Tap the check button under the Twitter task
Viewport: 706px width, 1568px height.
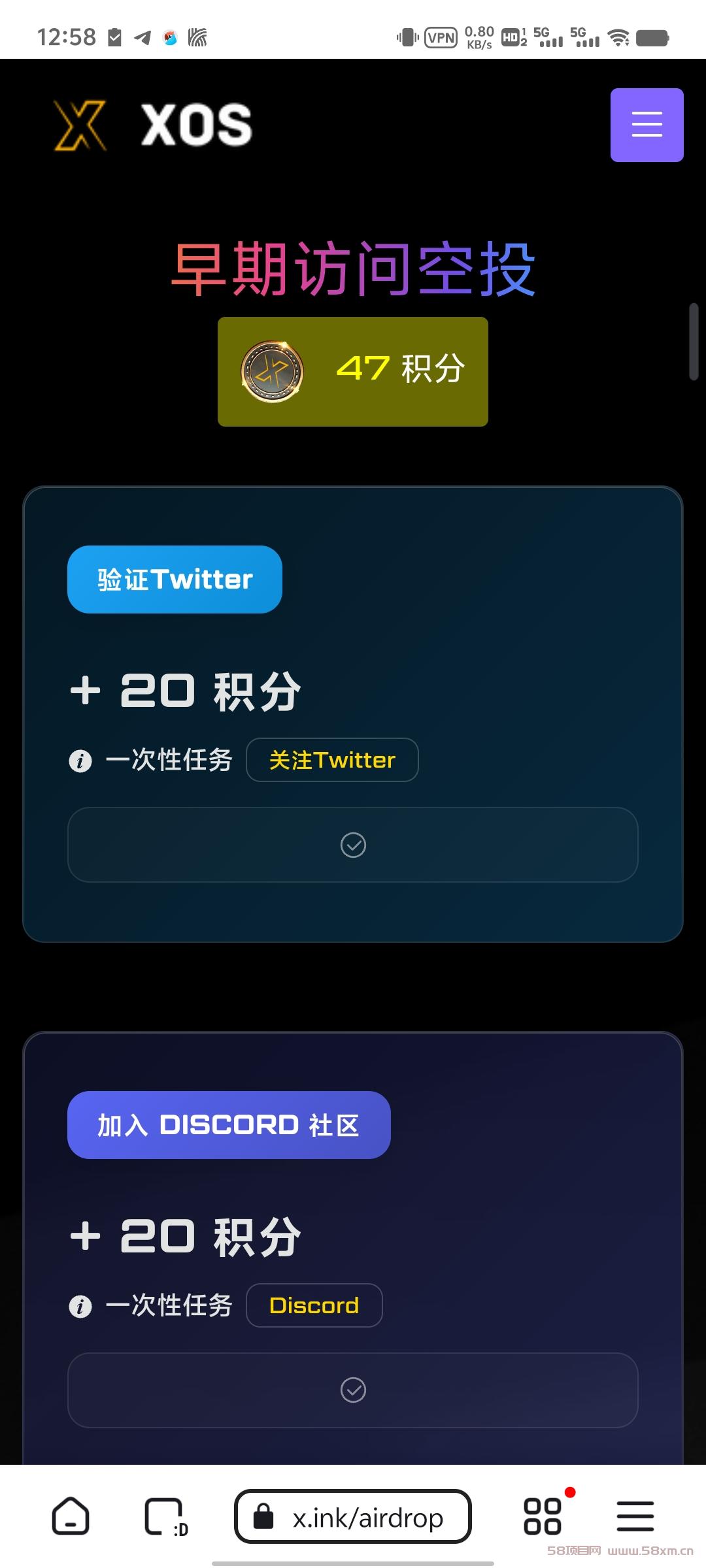click(353, 845)
